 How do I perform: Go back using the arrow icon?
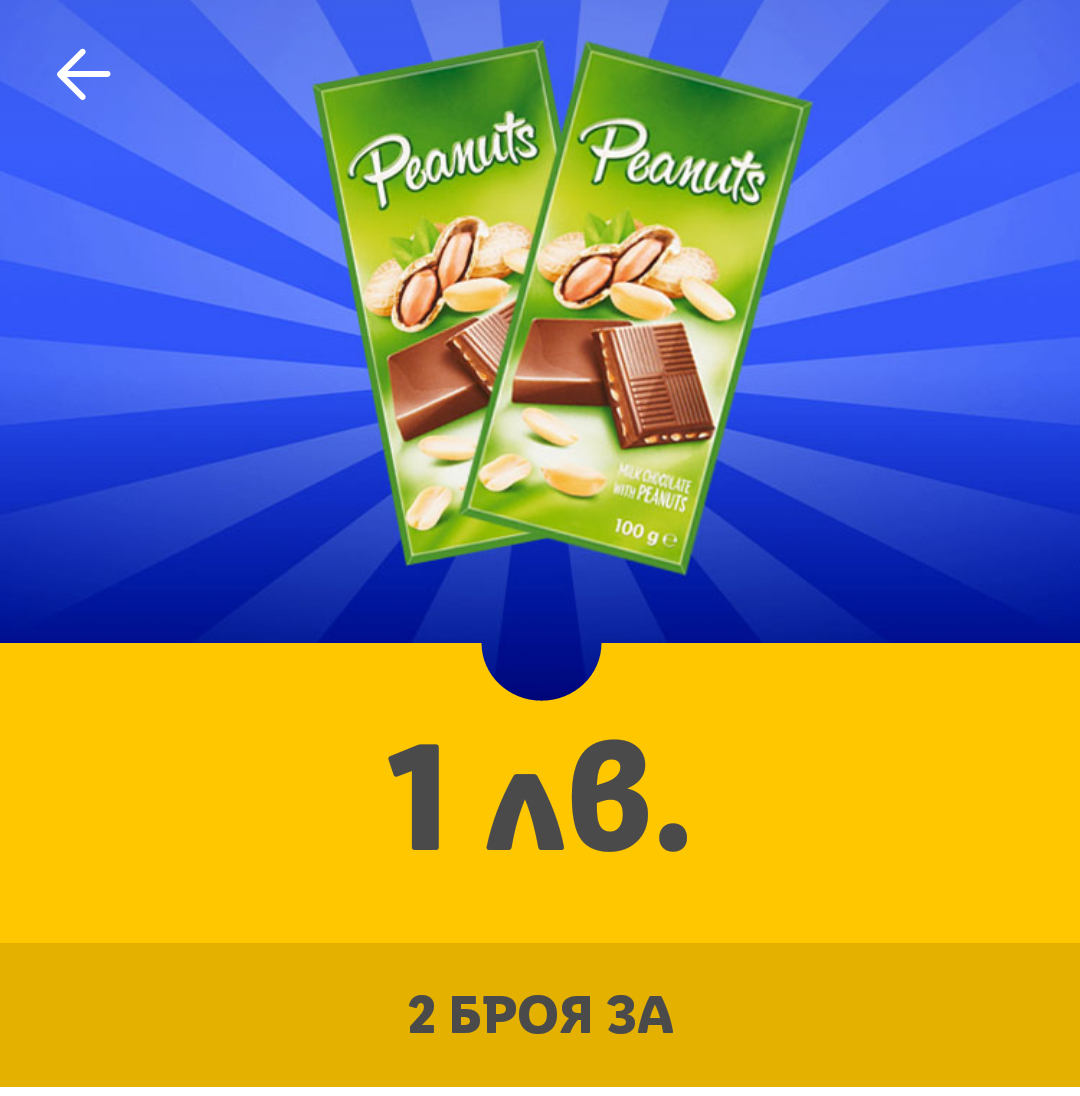coord(83,75)
